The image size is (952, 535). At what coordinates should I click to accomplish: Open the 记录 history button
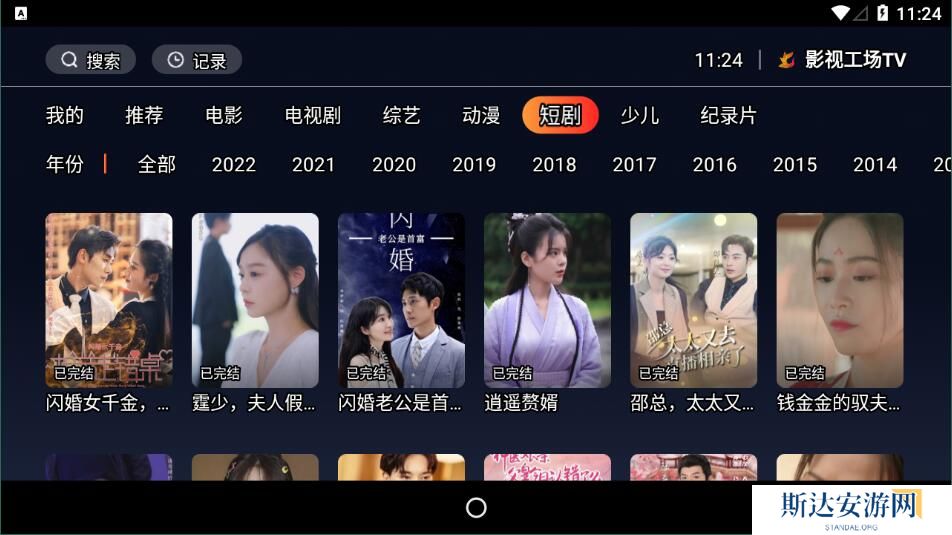[x=196, y=60]
